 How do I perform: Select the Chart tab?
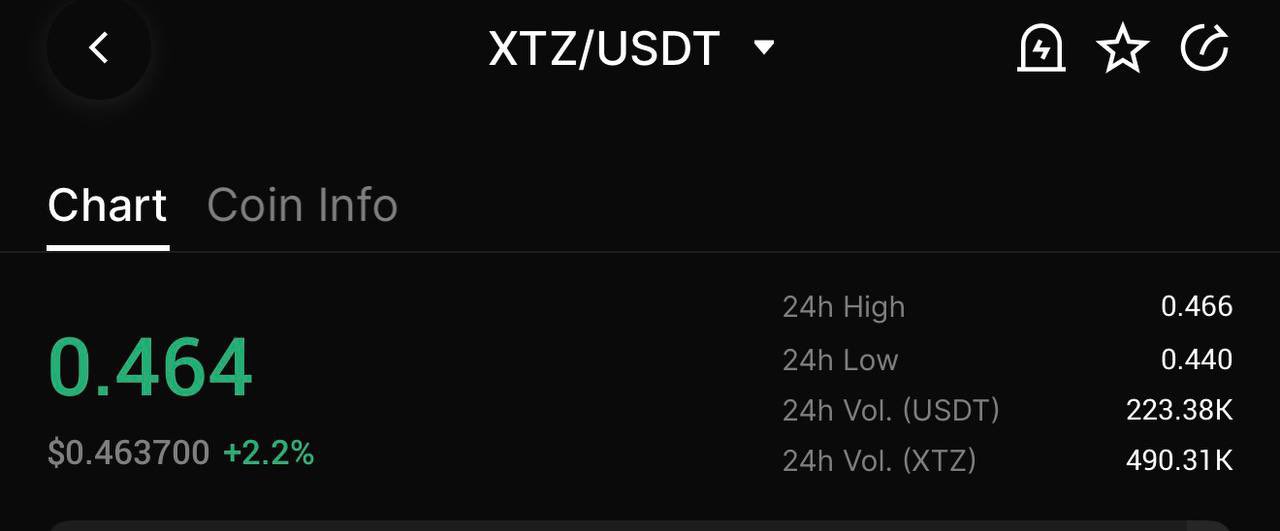107,205
